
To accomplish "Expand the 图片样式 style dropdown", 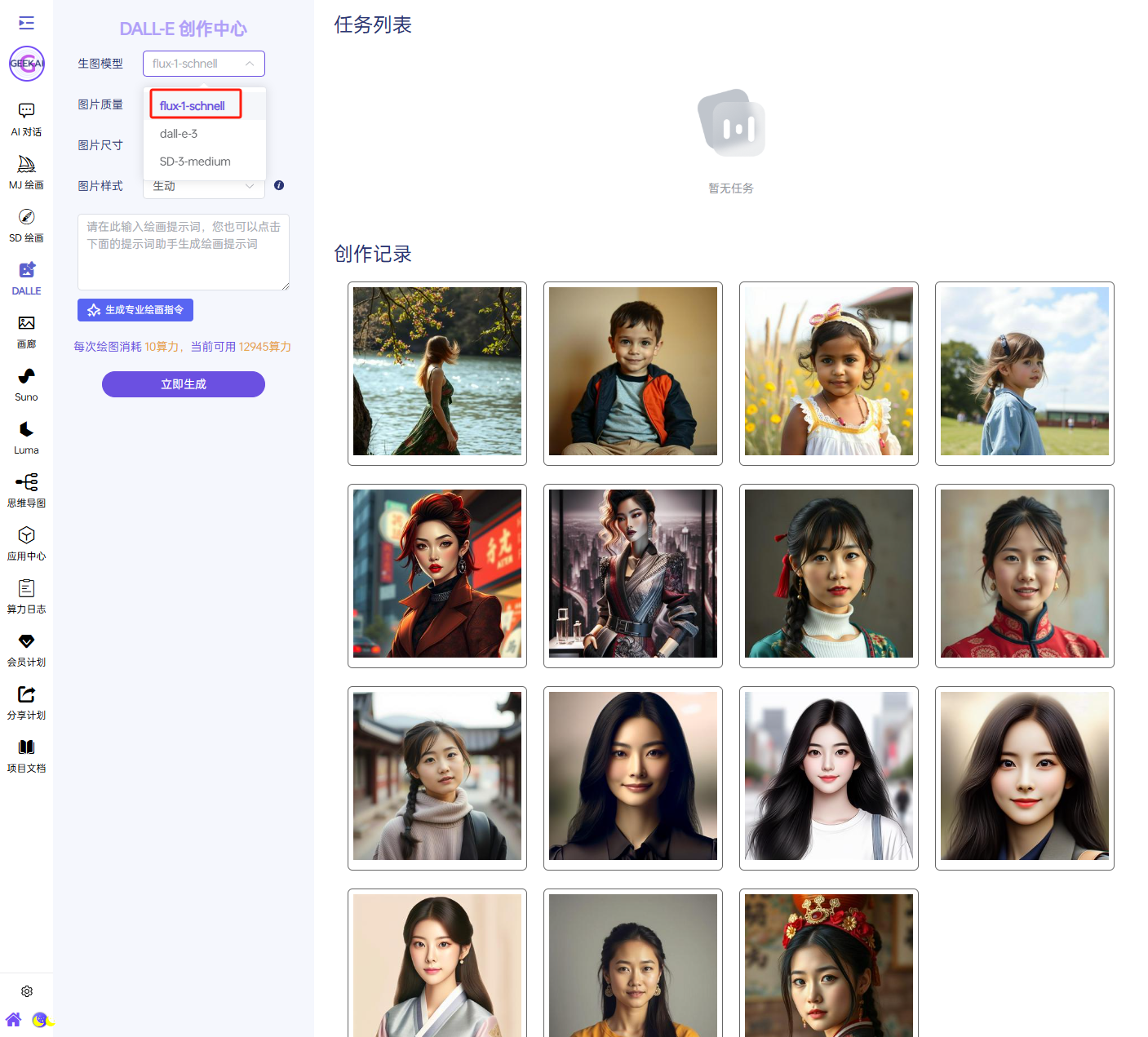I will coord(204,187).
